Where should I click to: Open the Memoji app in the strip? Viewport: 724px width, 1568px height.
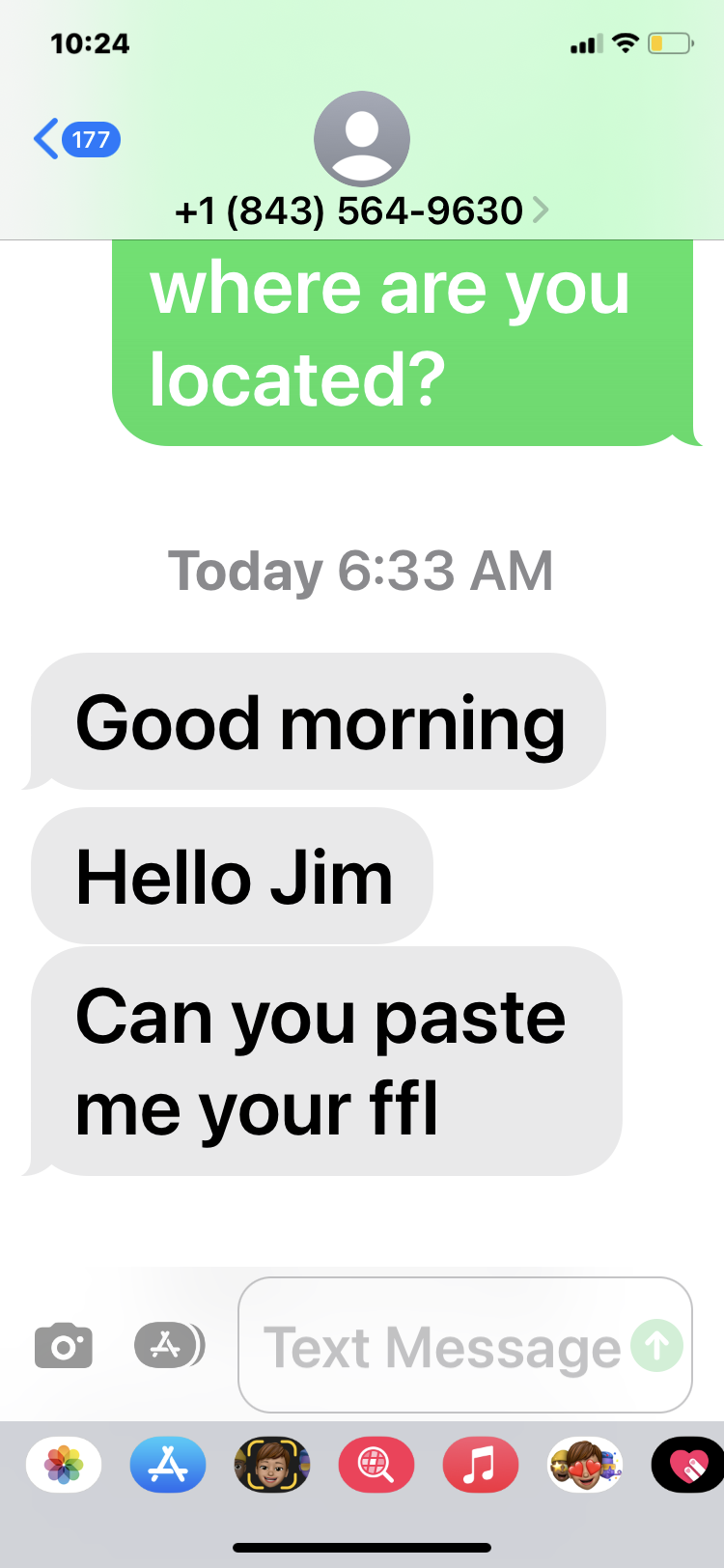click(272, 1465)
